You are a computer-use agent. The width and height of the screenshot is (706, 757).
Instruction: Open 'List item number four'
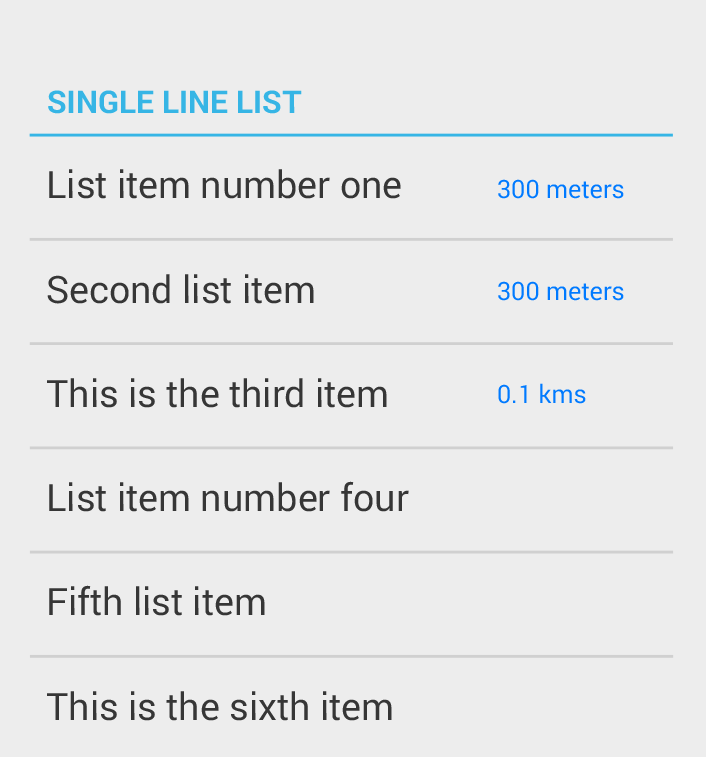coord(228,499)
